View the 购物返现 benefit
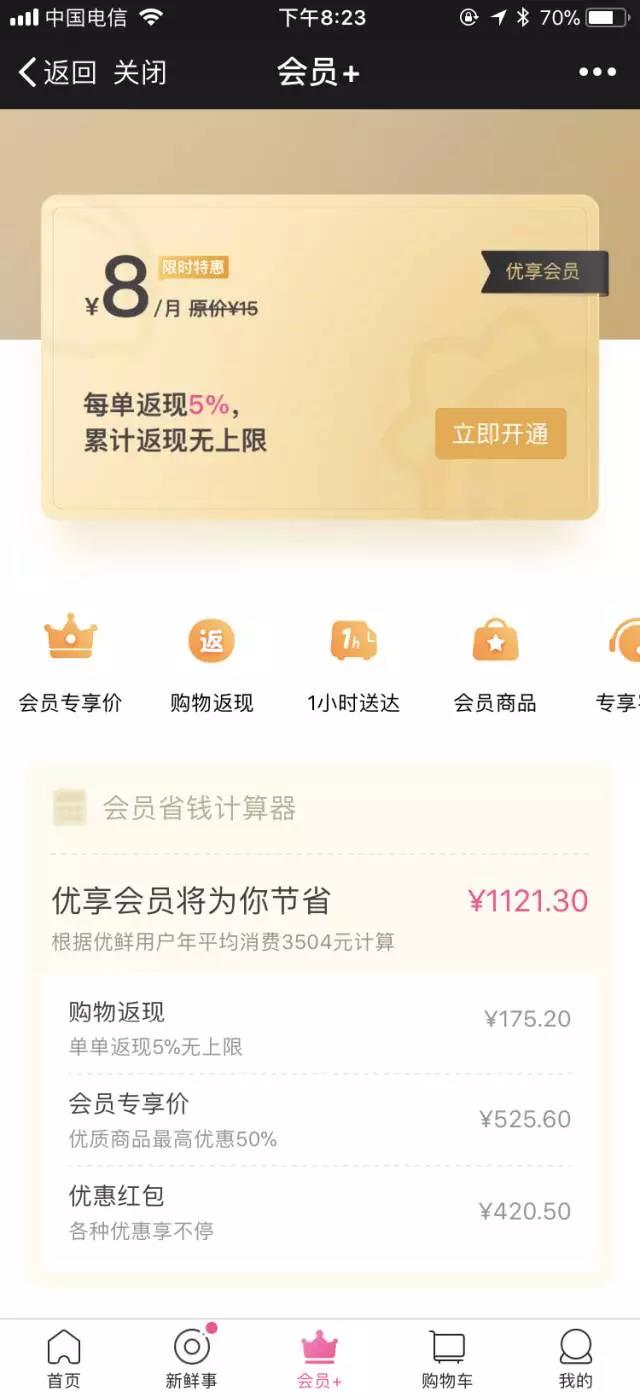Viewport: 640px width, 1397px height. pyautogui.click(x=211, y=662)
